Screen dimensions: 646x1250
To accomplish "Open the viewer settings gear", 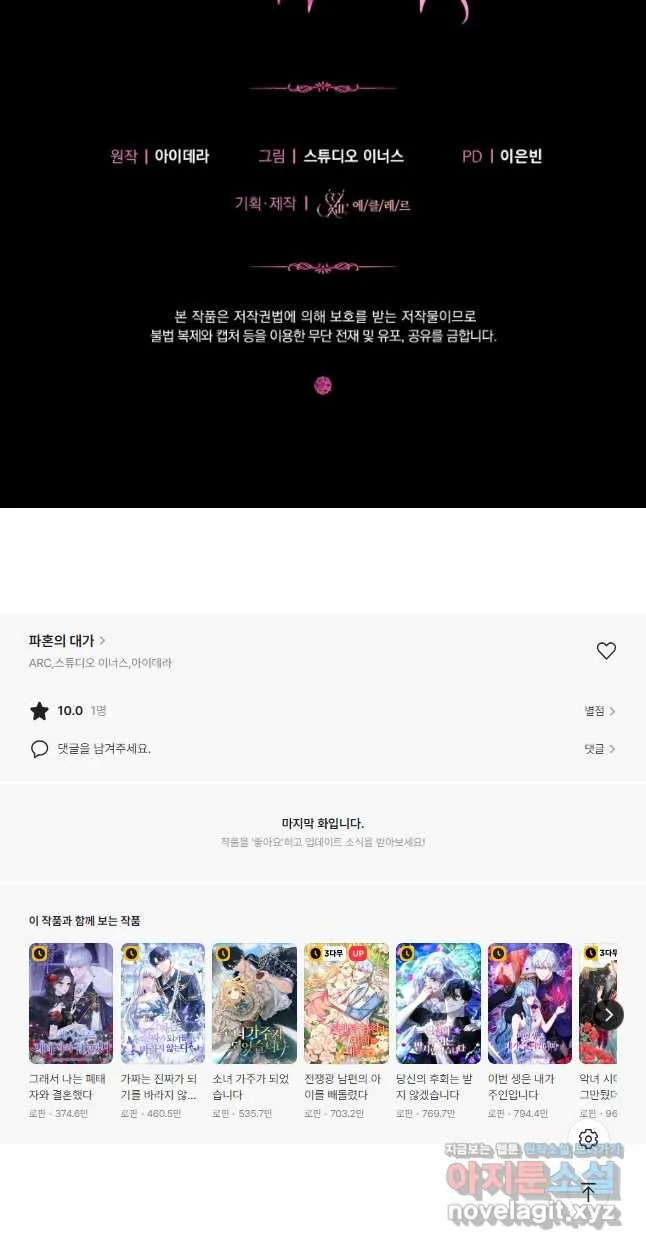I will [x=588, y=1139].
